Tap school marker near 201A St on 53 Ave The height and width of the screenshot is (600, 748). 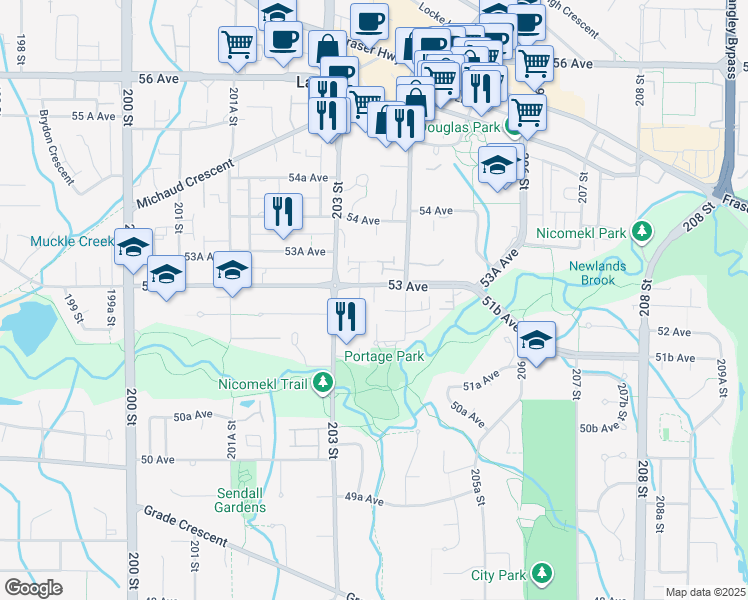232,273
